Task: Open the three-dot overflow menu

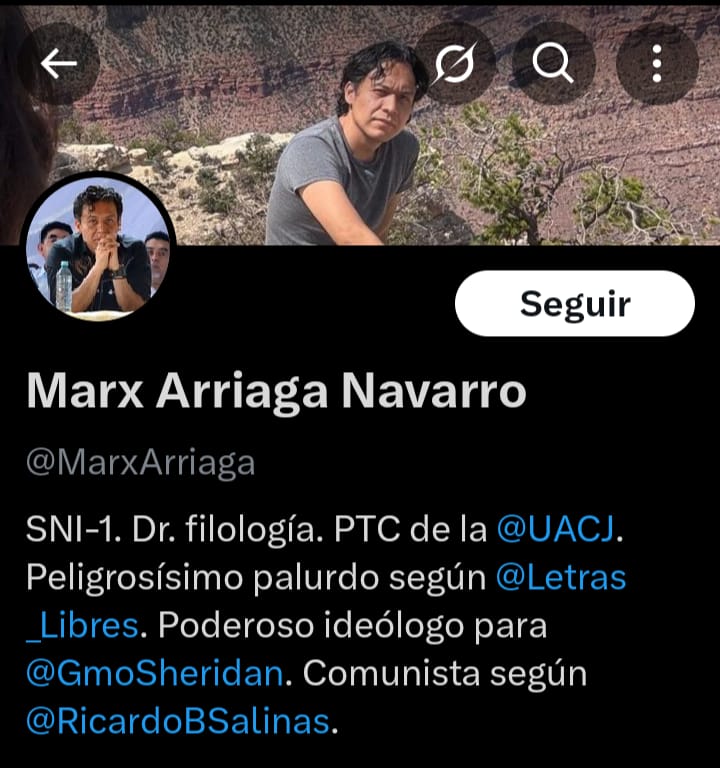Action: 656,64
